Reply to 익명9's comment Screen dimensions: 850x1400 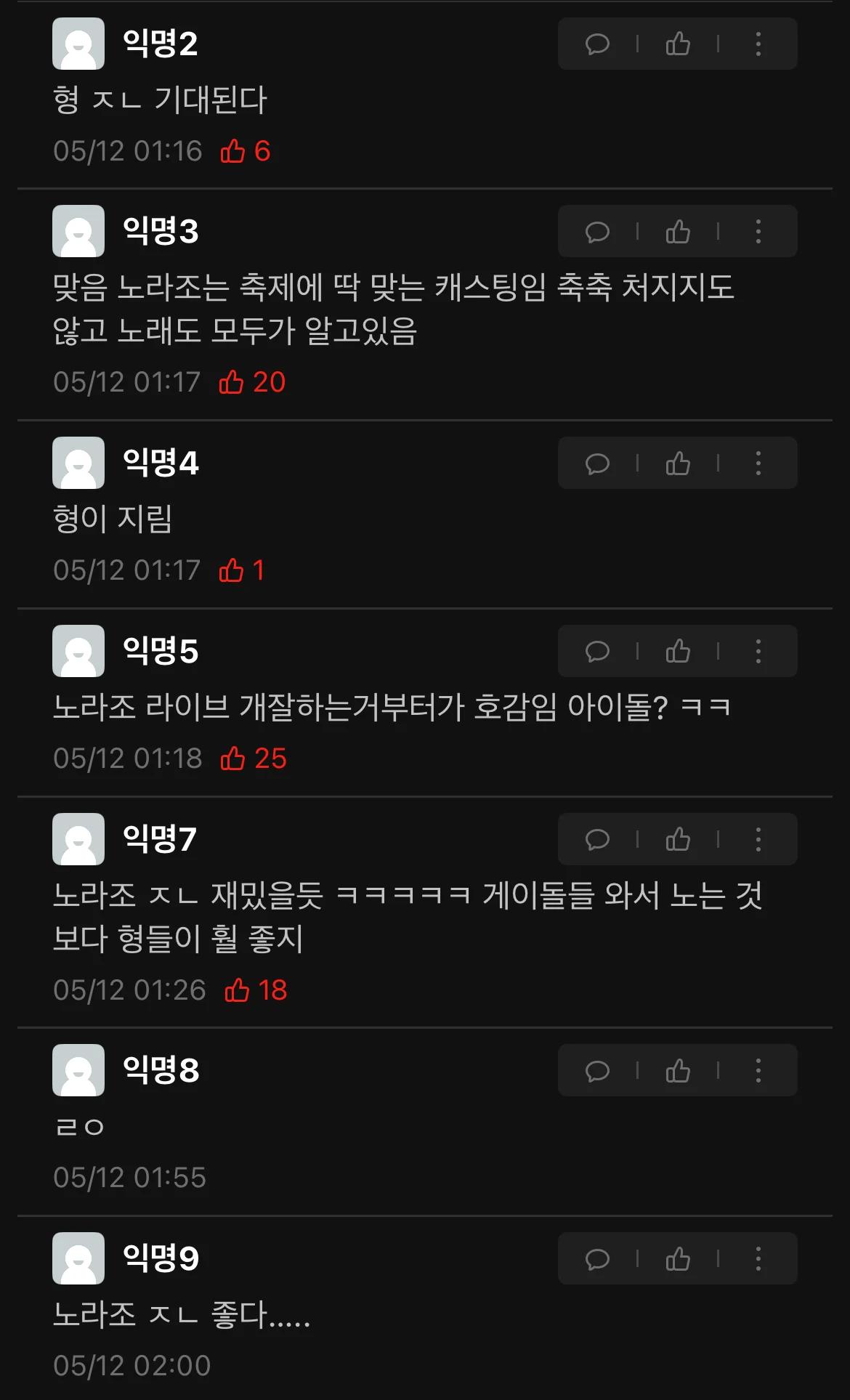597,1258
